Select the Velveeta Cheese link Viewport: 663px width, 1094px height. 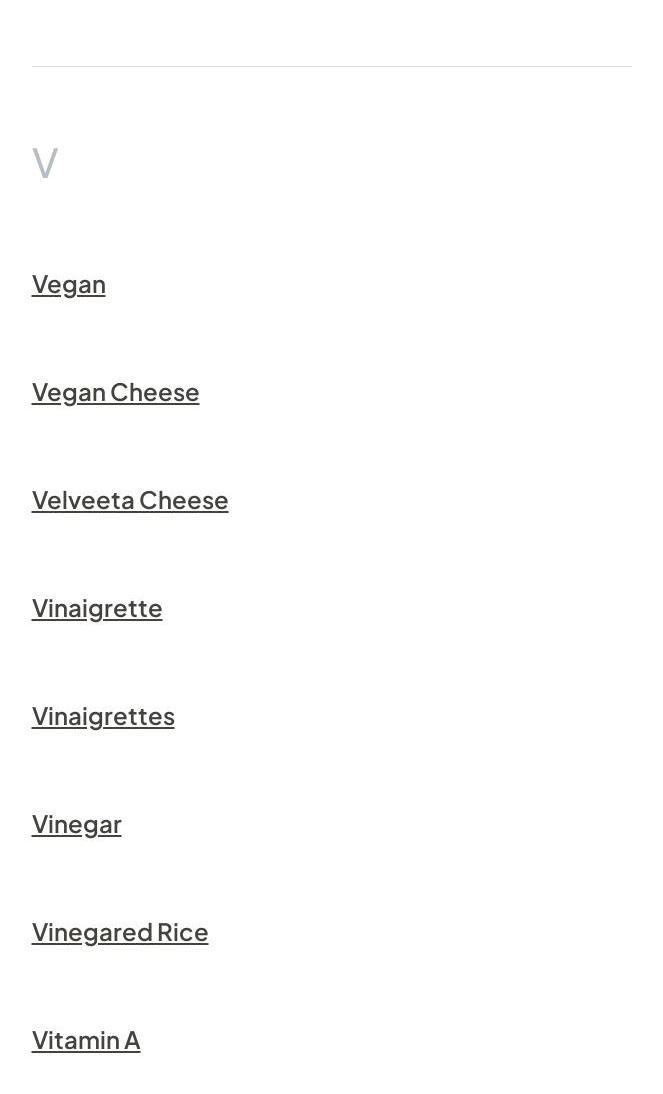[x=130, y=501]
